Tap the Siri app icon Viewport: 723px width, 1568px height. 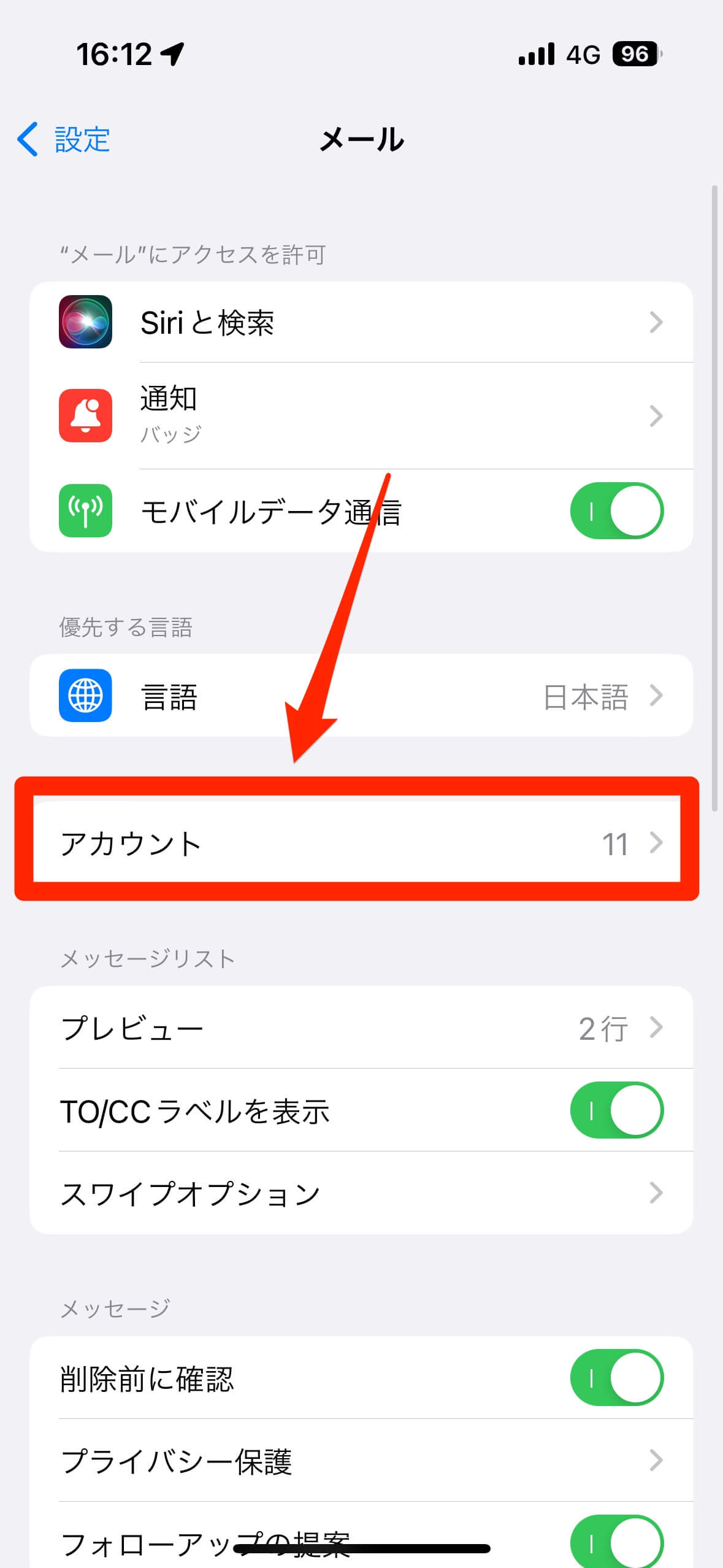[x=85, y=323]
